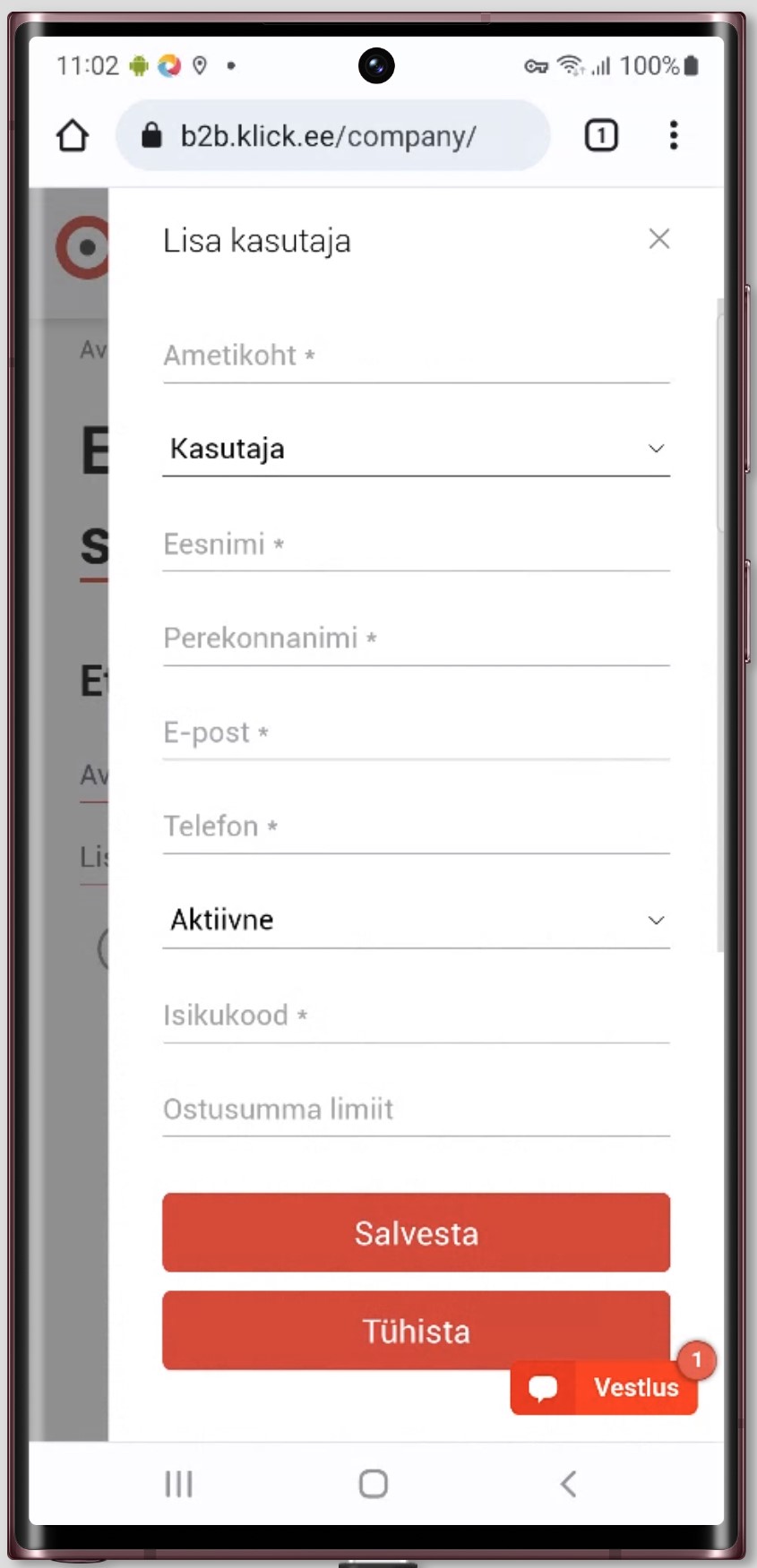Screen dimensions: 757x1568
Task: Open the Aktiivne status dropdown
Action: coord(416,921)
